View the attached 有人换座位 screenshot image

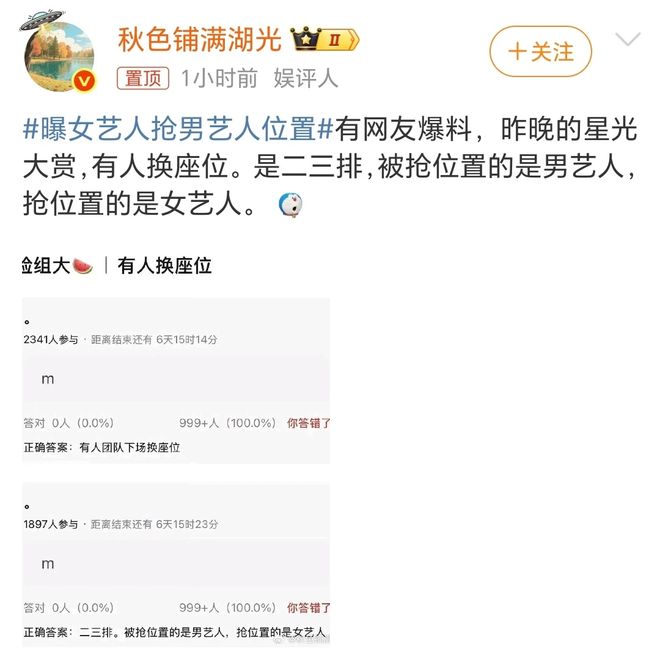pyautogui.click(x=176, y=450)
